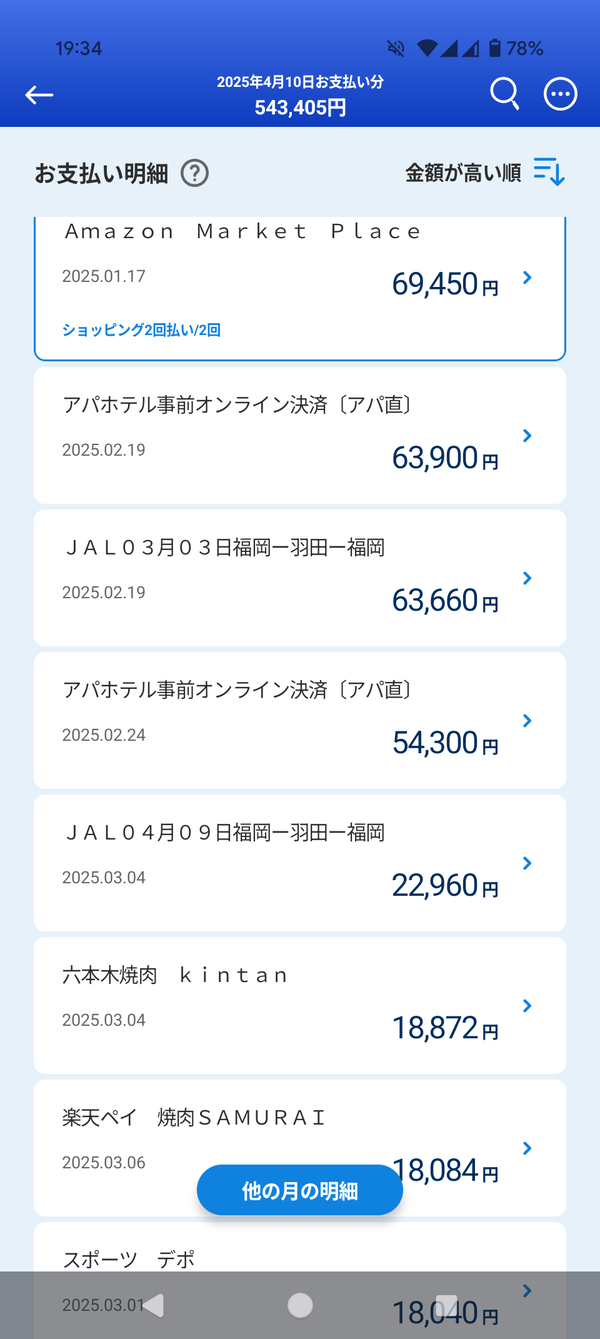Open the アパホテル payment of 63,900円
600x1339 pixels.
click(300, 435)
